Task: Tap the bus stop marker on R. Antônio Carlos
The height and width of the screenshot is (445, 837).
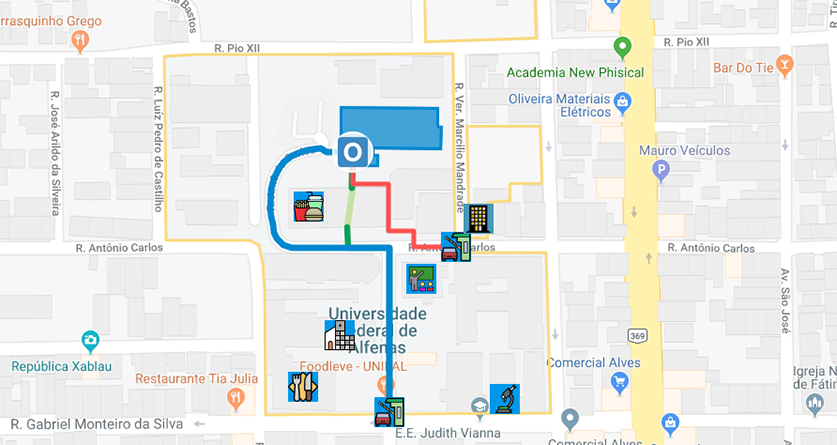Action: (x=456, y=246)
